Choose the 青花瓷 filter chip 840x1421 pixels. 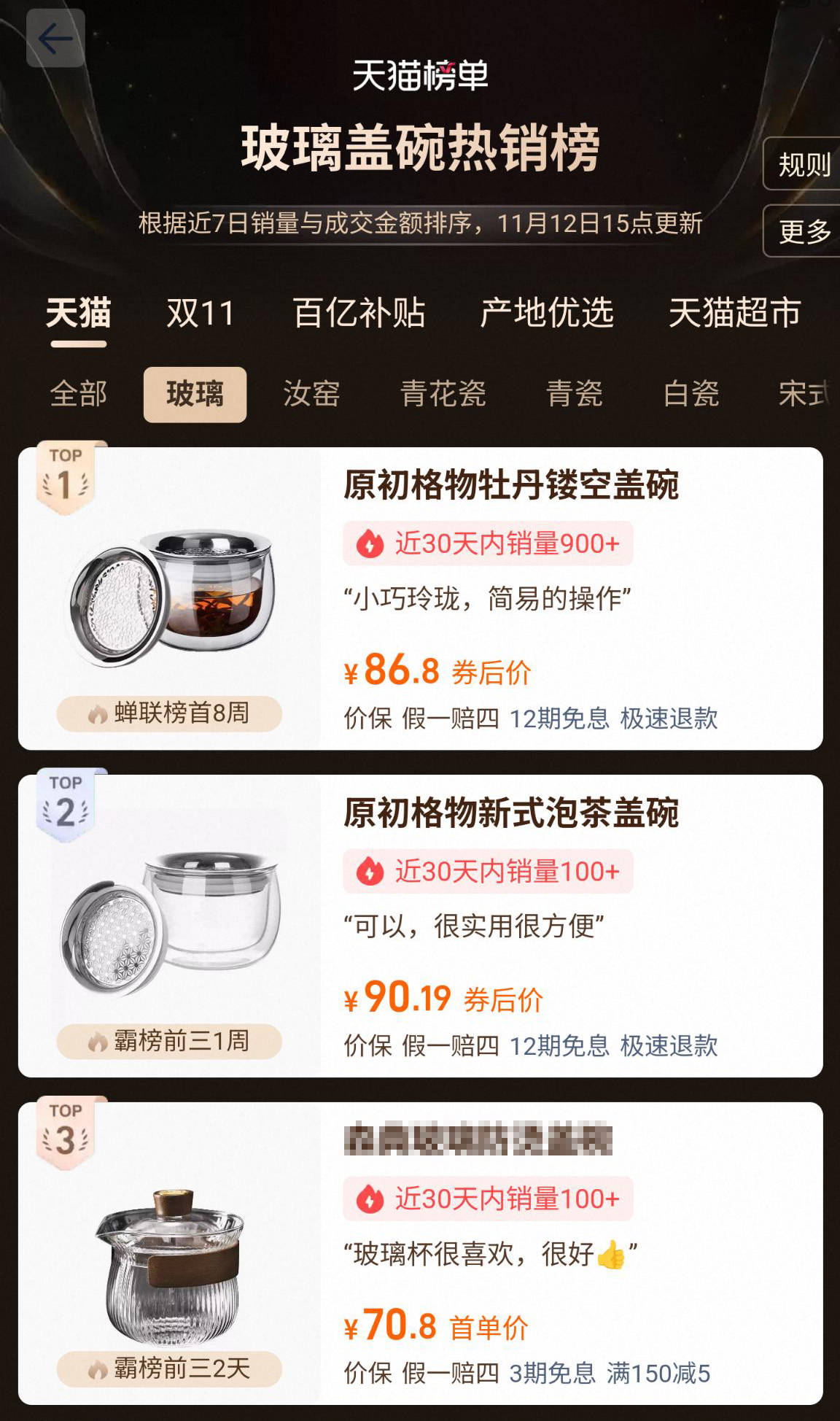pyautogui.click(x=443, y=394)
